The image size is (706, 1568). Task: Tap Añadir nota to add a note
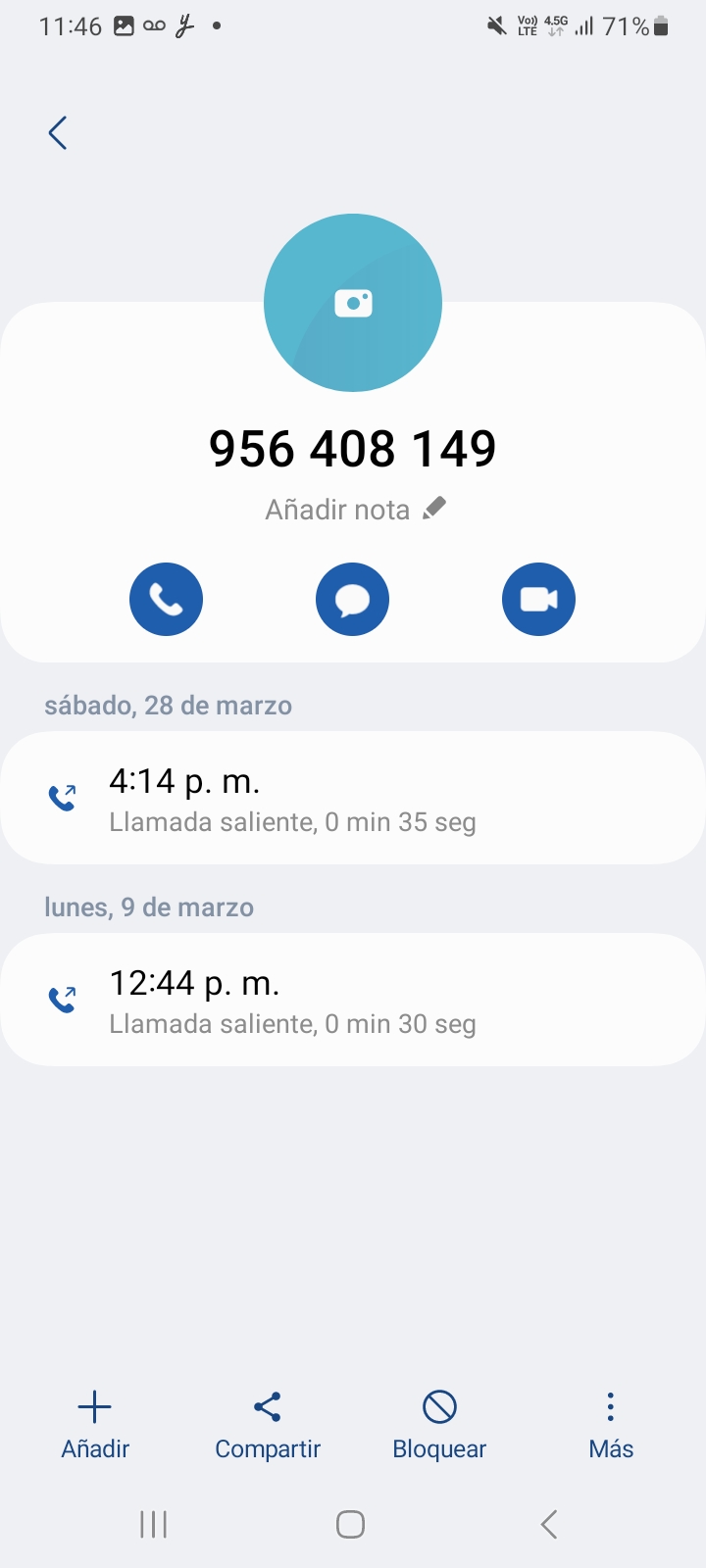355,510
